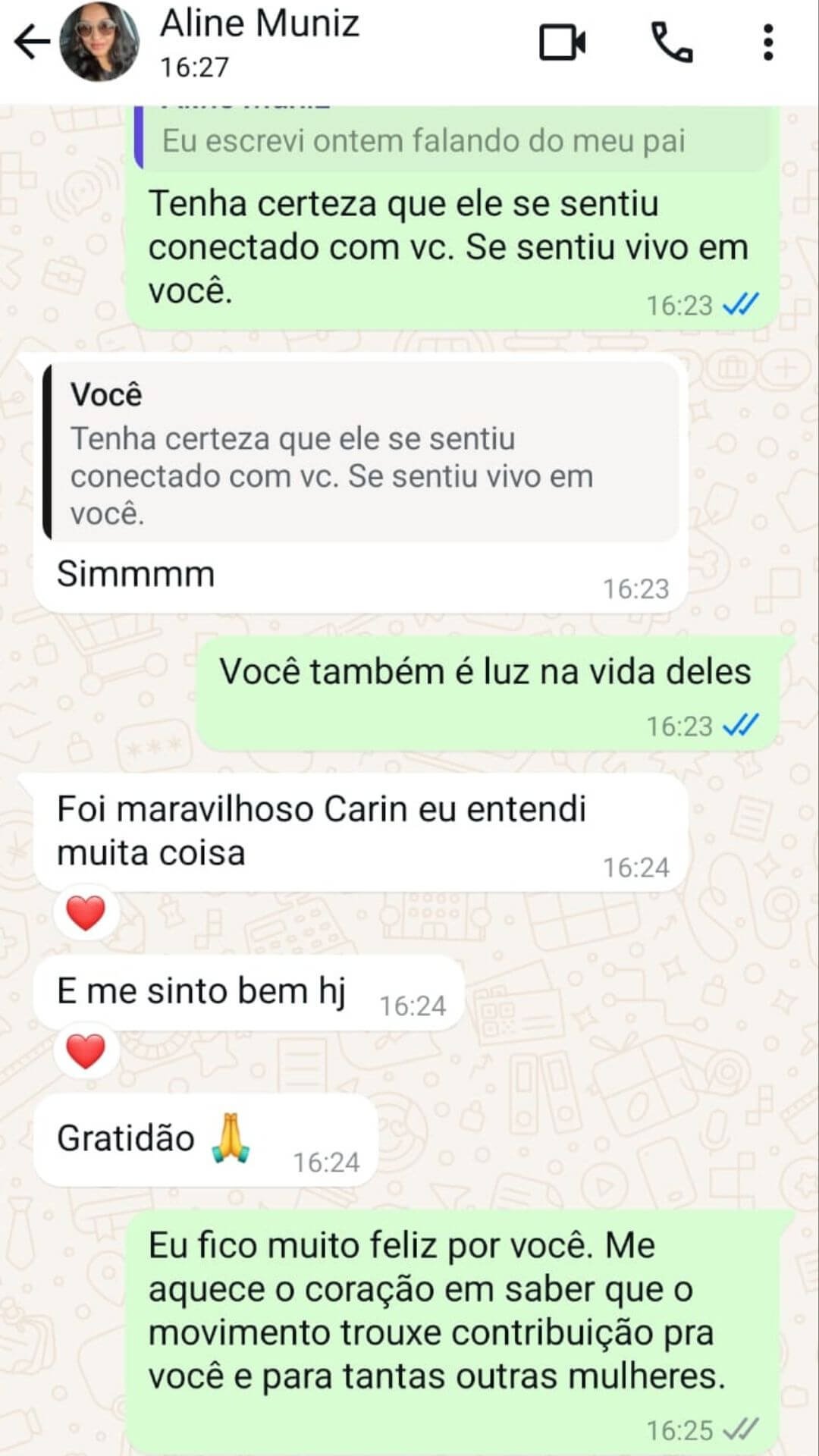
Task: Open the overflow menu
Action: pos(767,42)
